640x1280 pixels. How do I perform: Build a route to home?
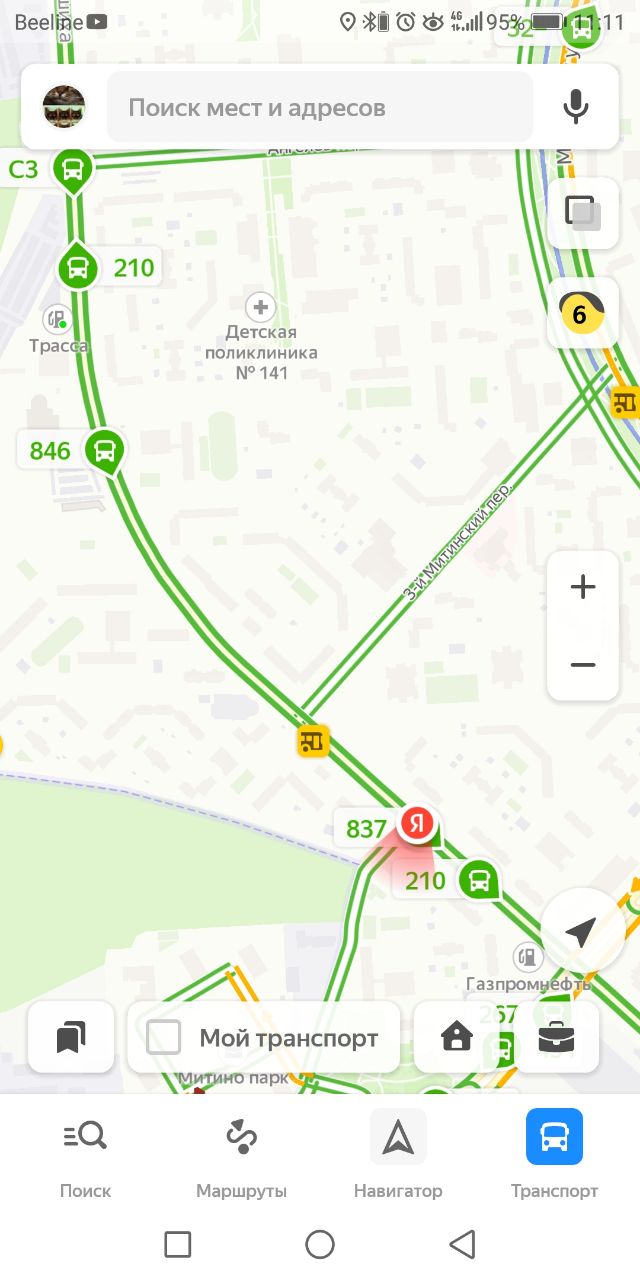click(456, 1038)
